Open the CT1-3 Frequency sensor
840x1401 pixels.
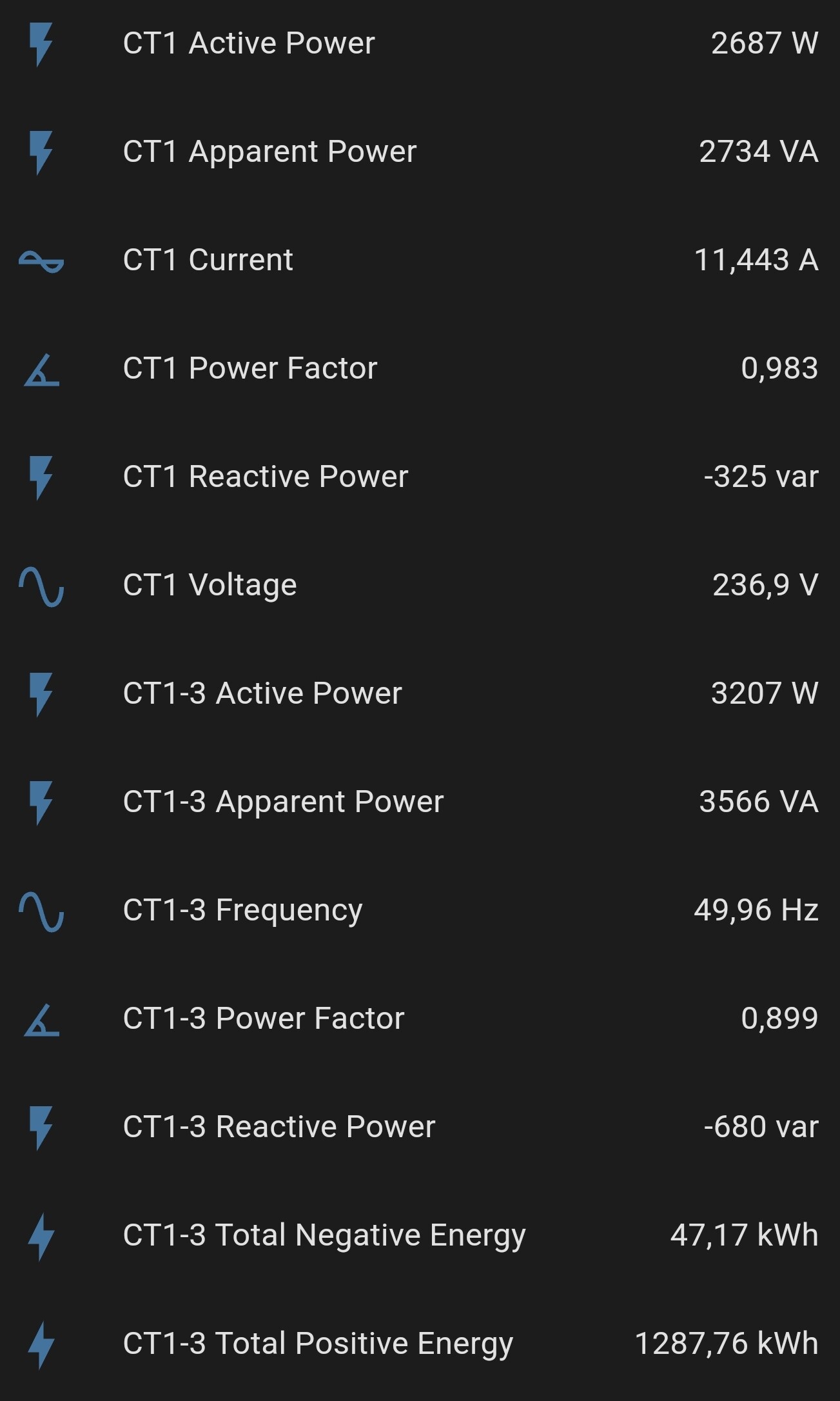coord(420,911)
